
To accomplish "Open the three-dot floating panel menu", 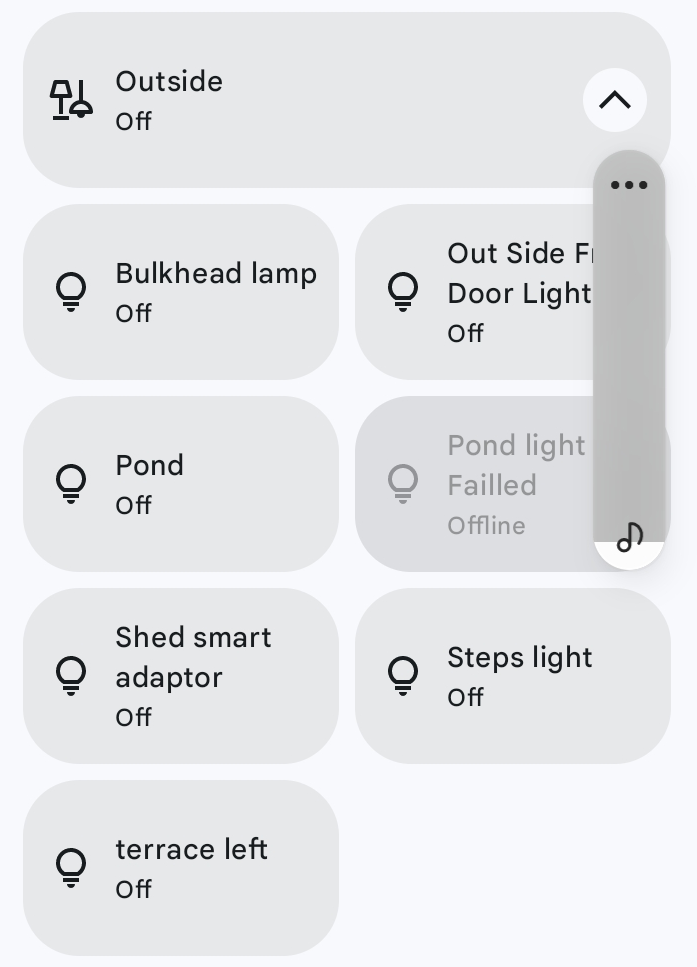I will pos(629,185).
